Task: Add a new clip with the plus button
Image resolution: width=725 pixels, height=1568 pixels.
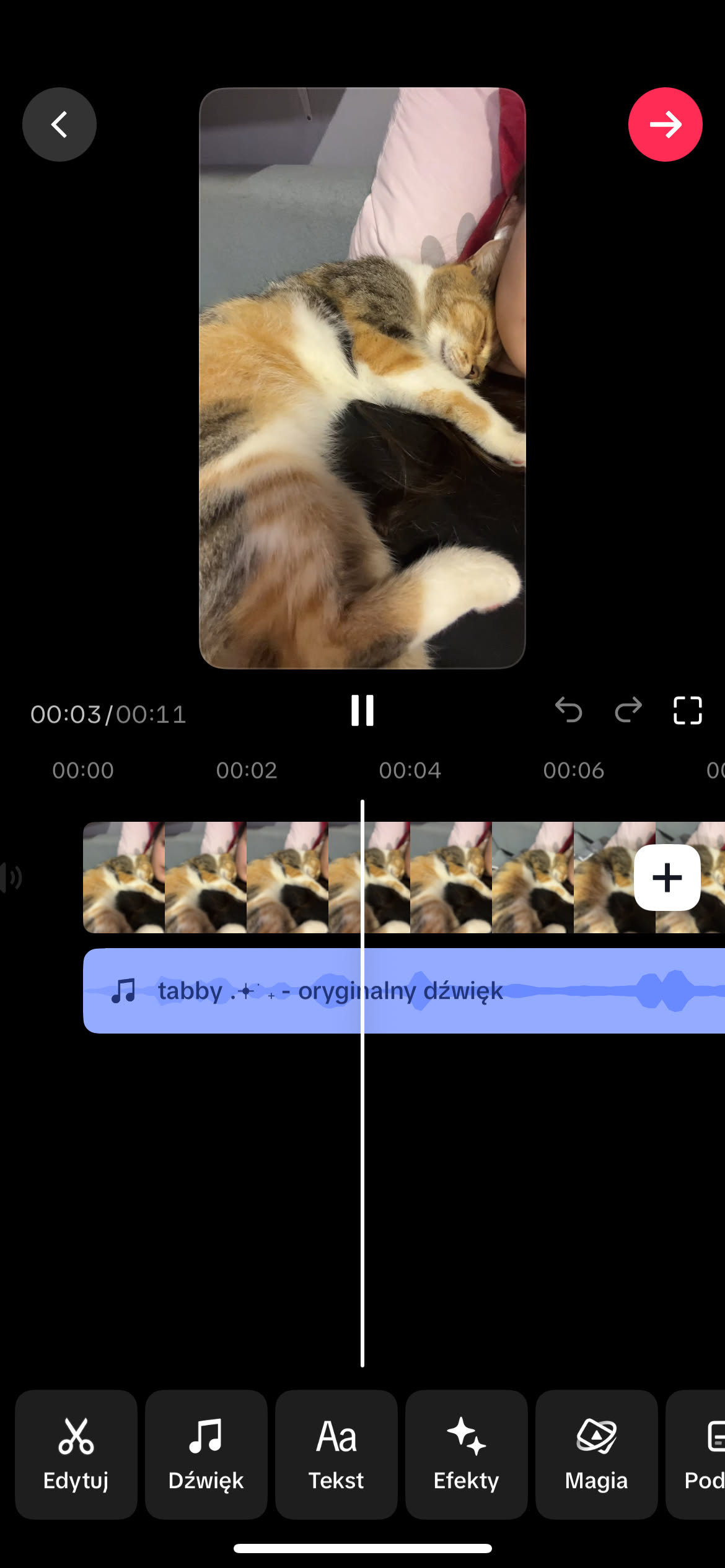Action: pyautogui.click(x=667, y=877)
